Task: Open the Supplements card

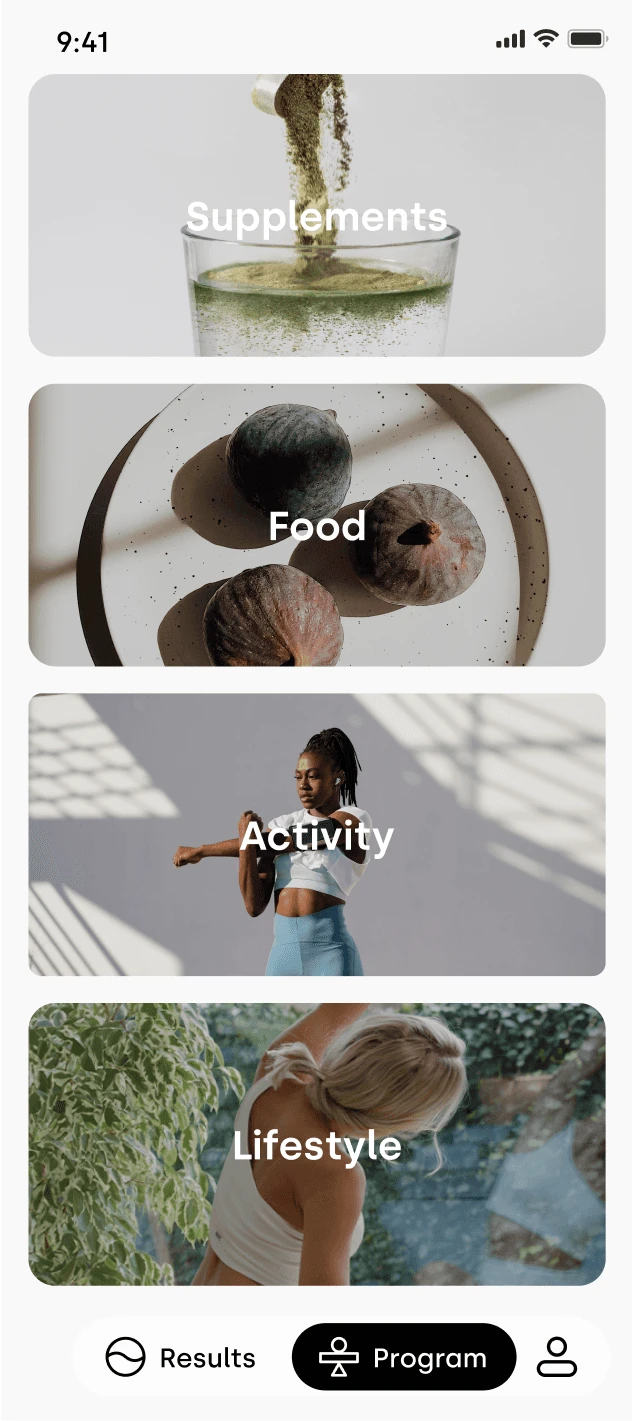Action: point(316,215)
